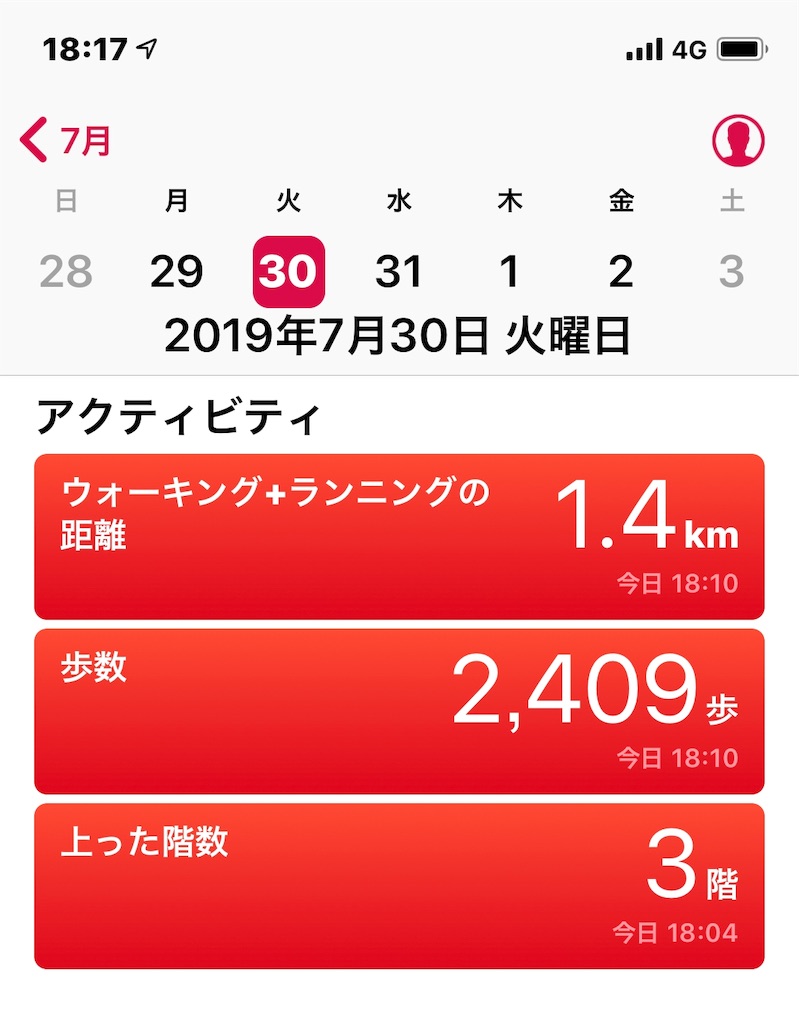Select date 31 in the calendar row
Screen dimensions: 799x1024
click(x=399, y=270)
